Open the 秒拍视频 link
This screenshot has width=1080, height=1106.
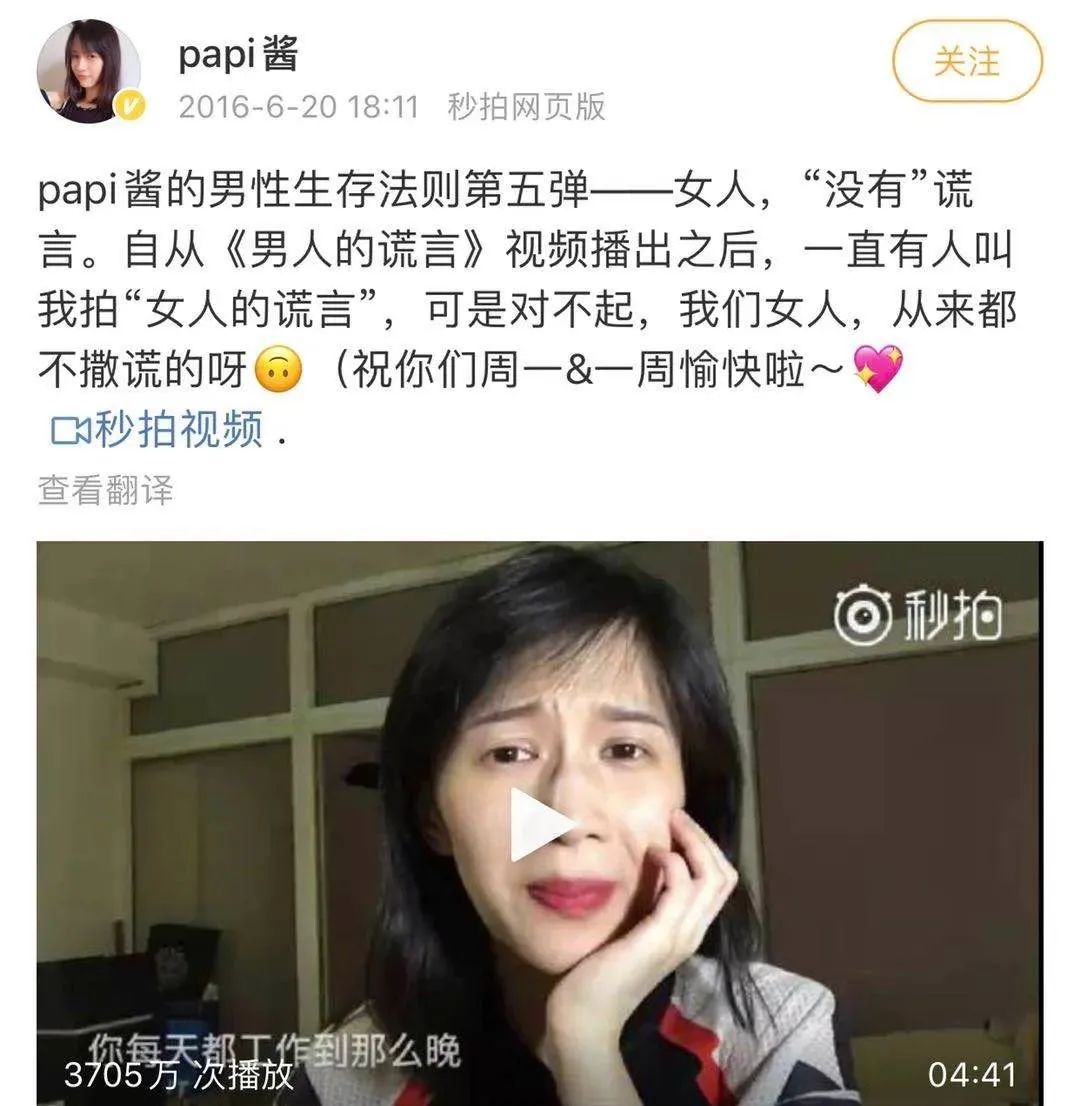click(159, 430)
